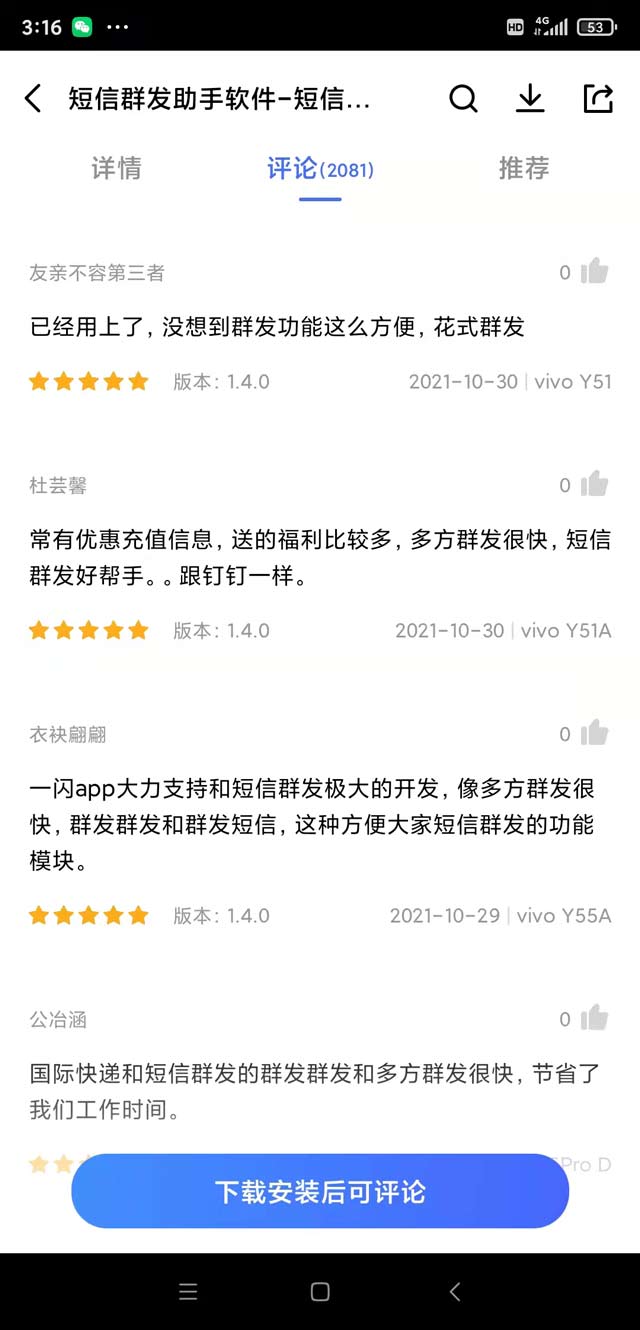Switch to the 推荐 tab
This screenshot has height=1330, width=640.
coord(524,169)
